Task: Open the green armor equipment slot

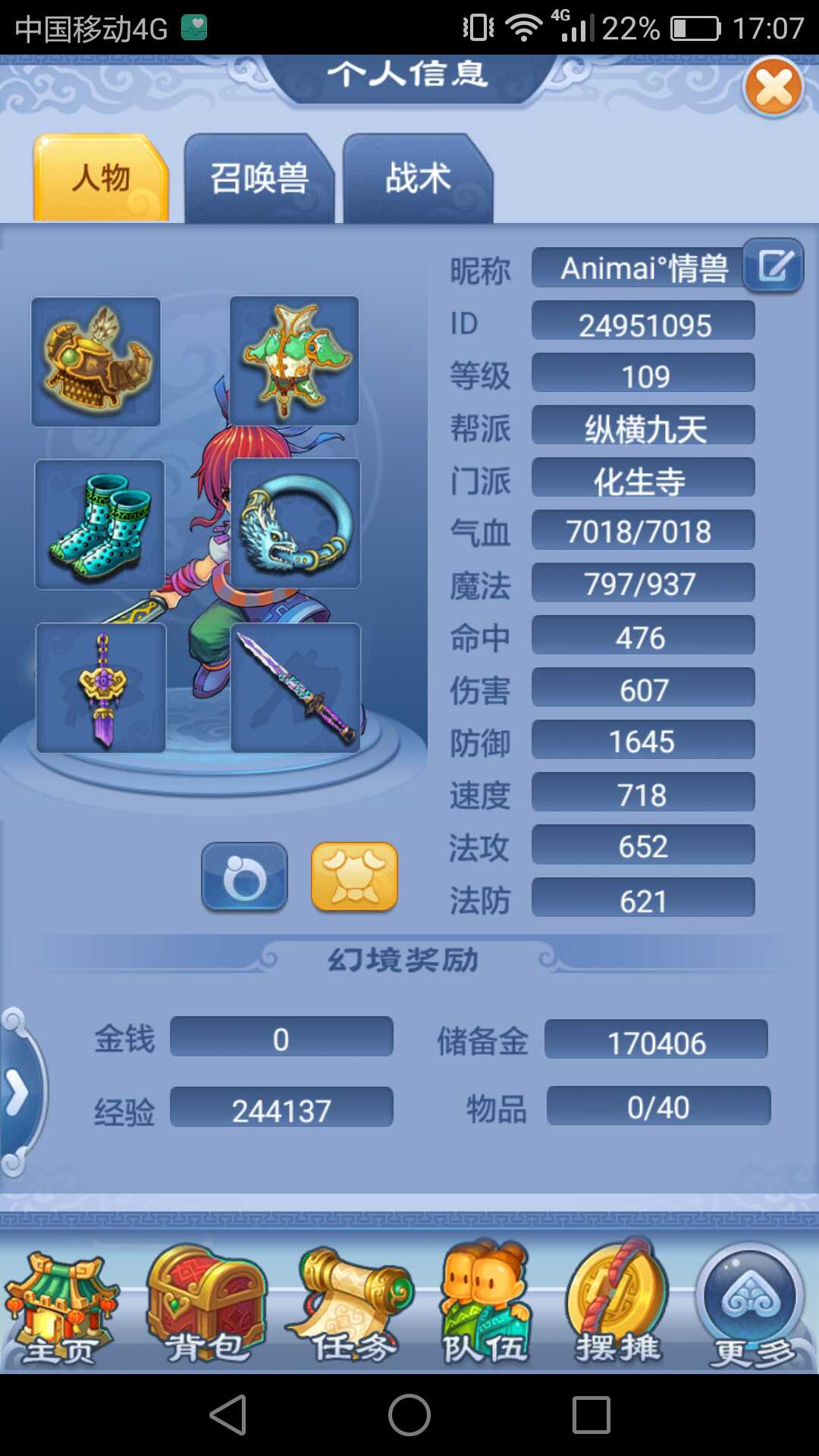Action: [294, 361]
